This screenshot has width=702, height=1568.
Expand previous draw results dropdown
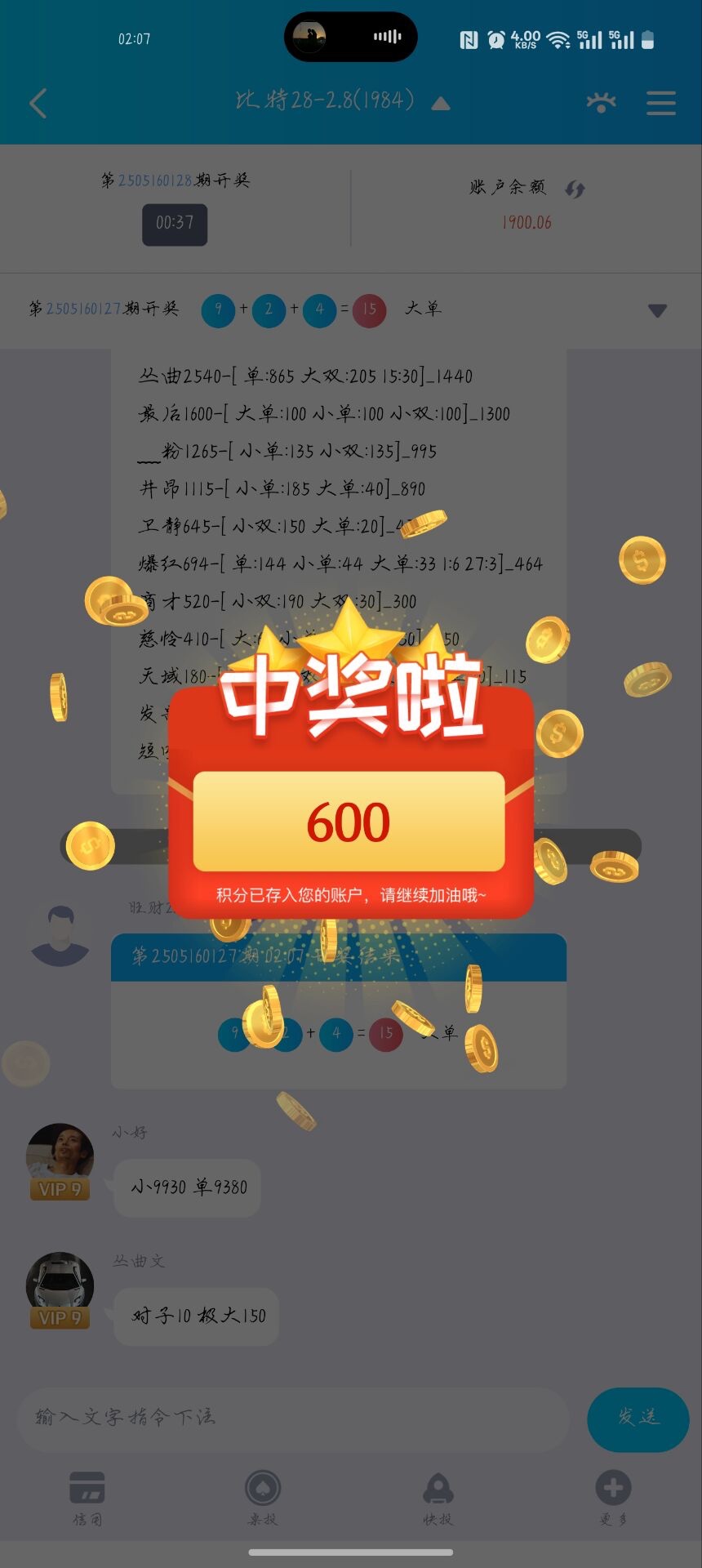point(656,310)
